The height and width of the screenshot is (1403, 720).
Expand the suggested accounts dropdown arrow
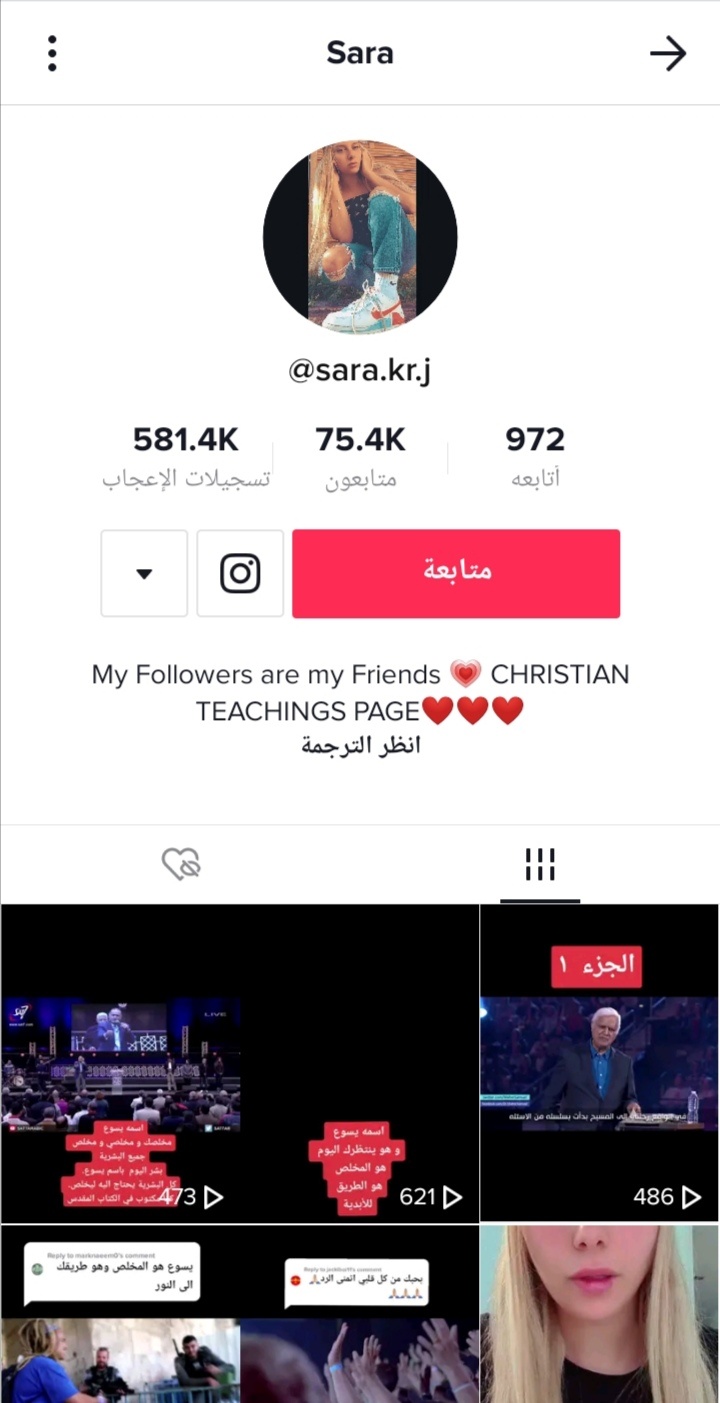144,573
